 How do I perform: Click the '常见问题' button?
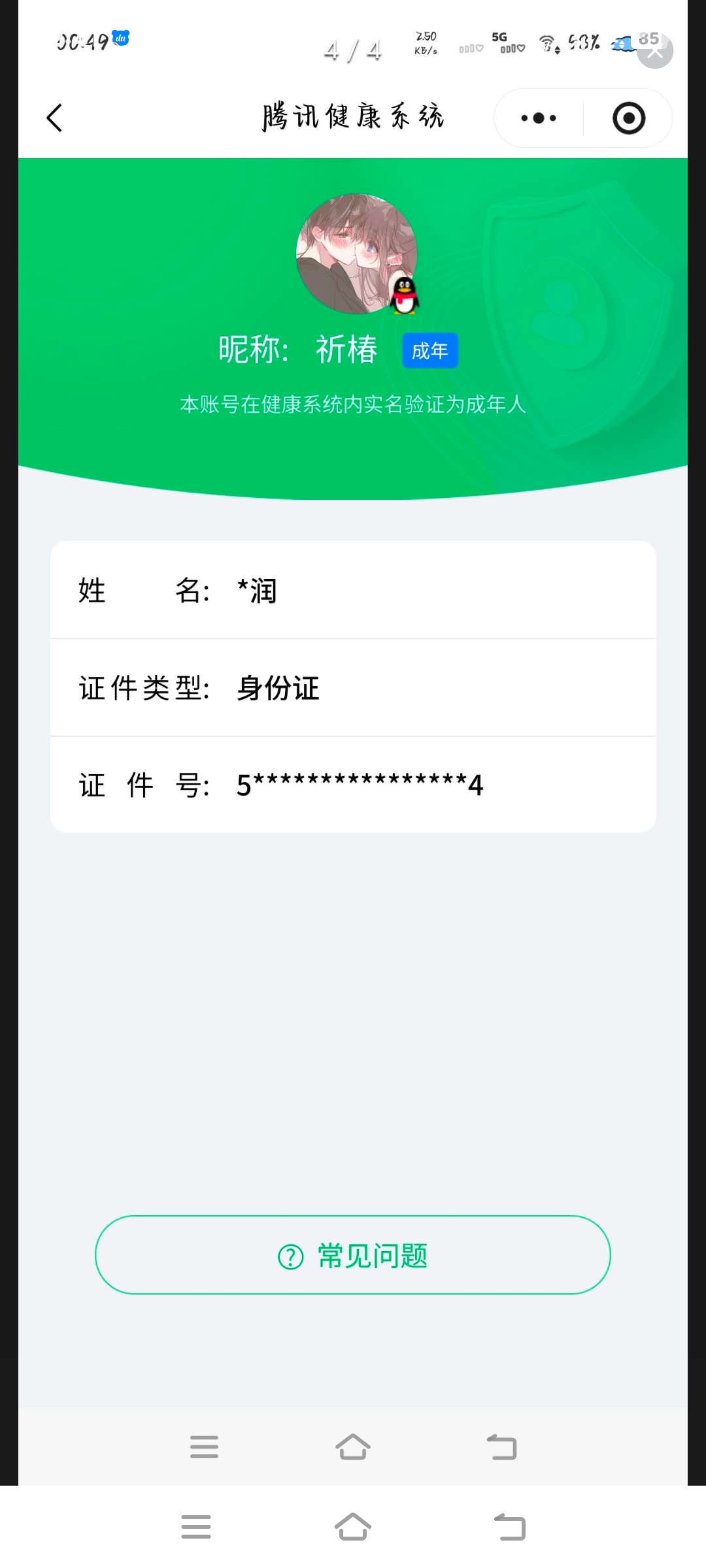353,1254
